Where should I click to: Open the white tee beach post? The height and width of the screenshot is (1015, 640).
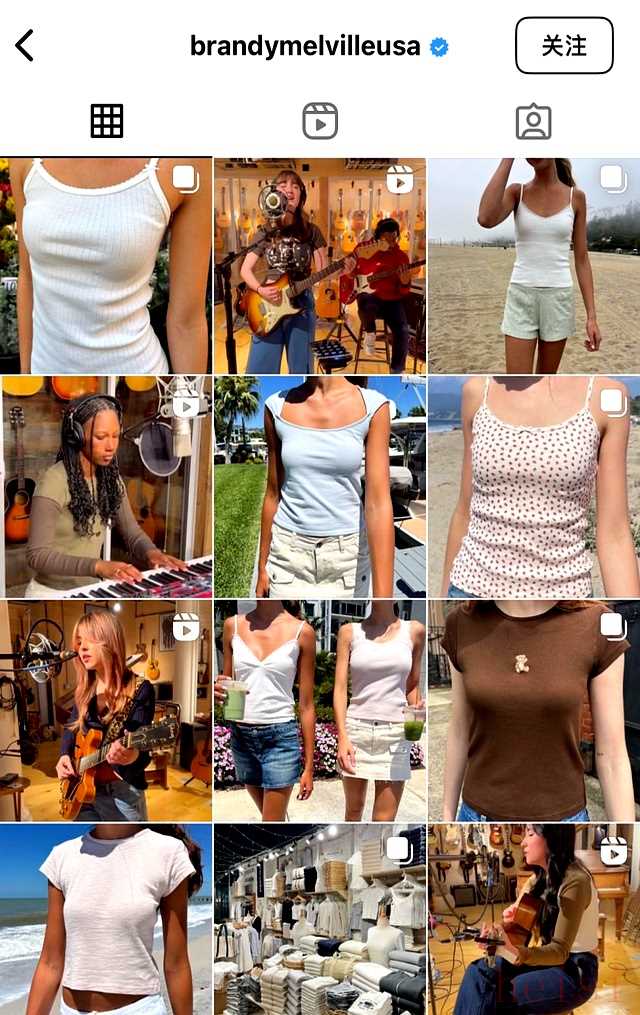coord(106,920)
